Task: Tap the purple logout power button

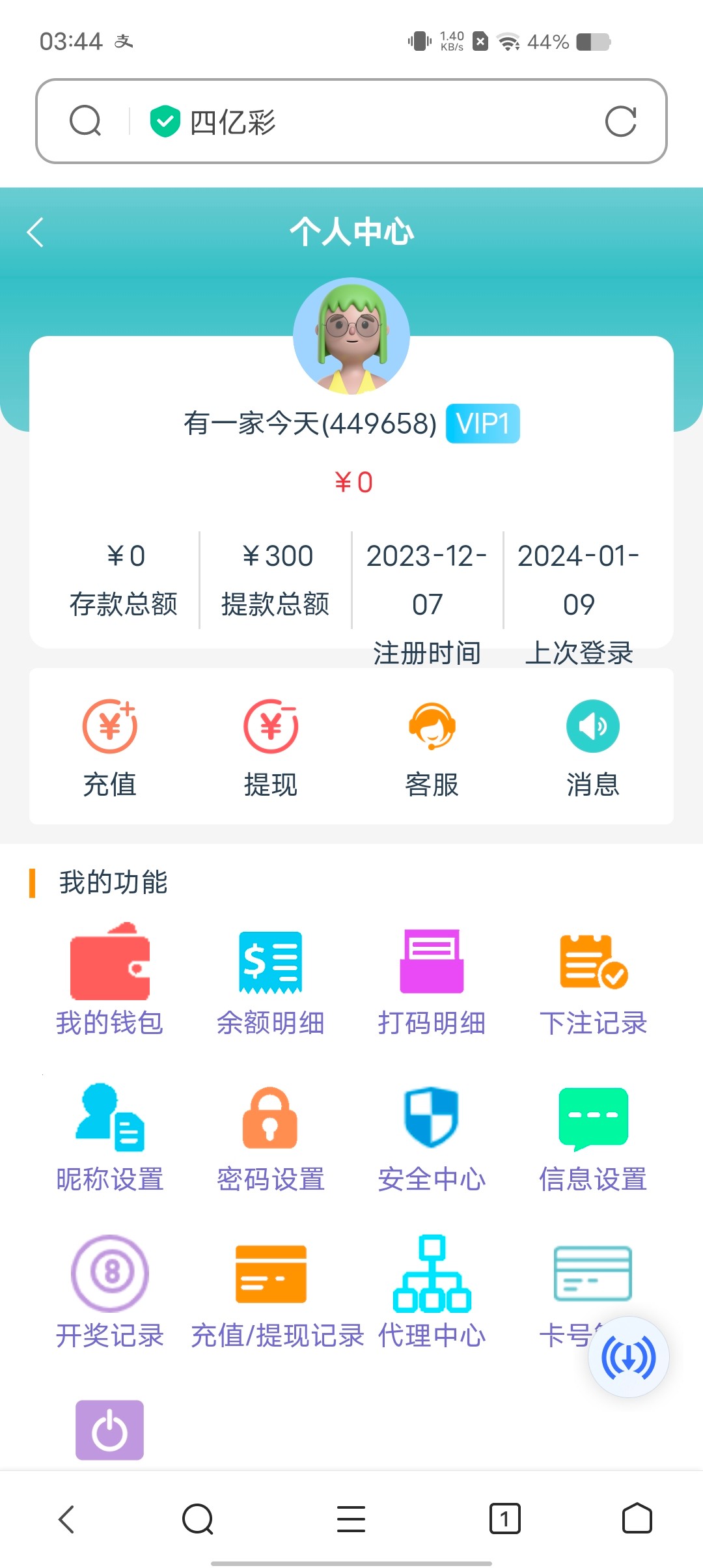Action: pos(109,1428)
